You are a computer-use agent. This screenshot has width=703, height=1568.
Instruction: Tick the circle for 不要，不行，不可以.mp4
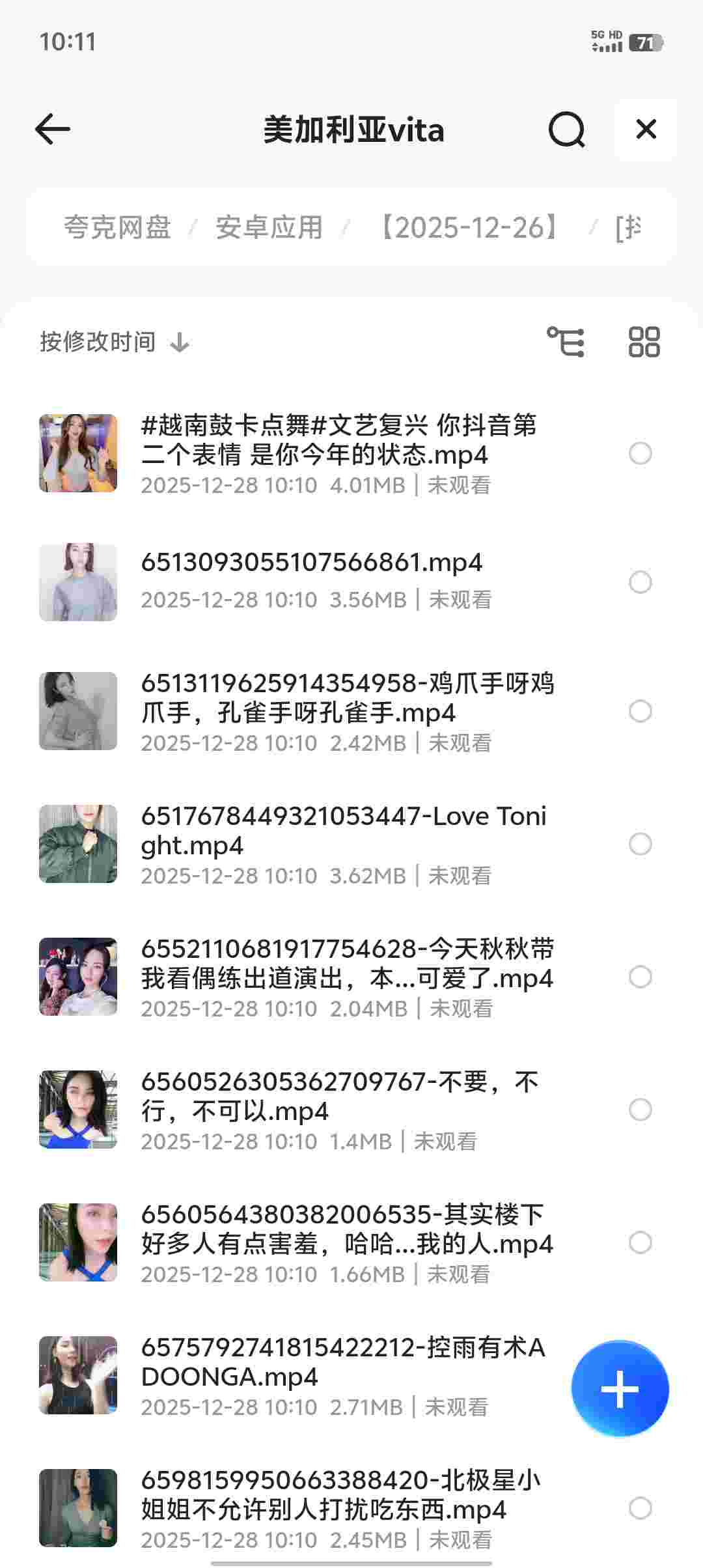[641, 1110]
